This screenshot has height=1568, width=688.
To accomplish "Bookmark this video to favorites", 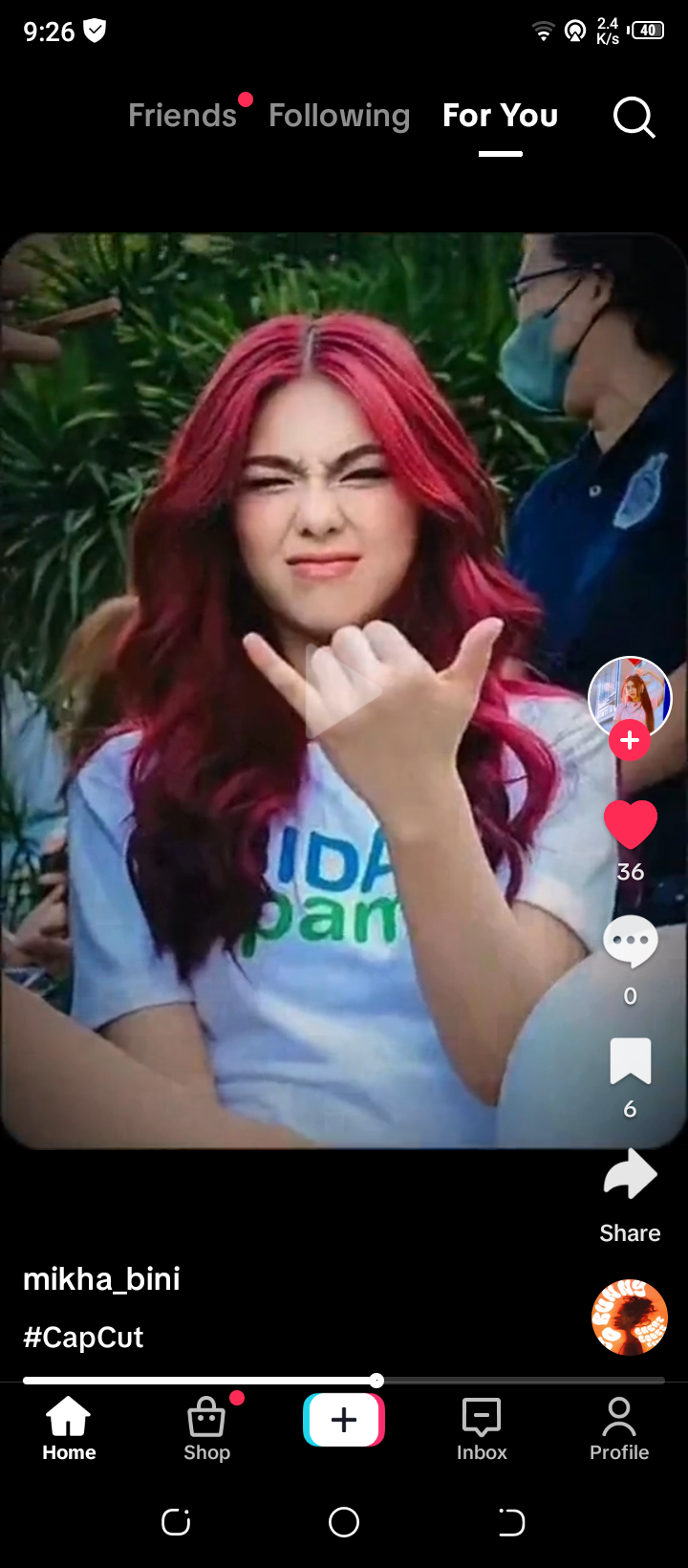I will click(631, 1061).
